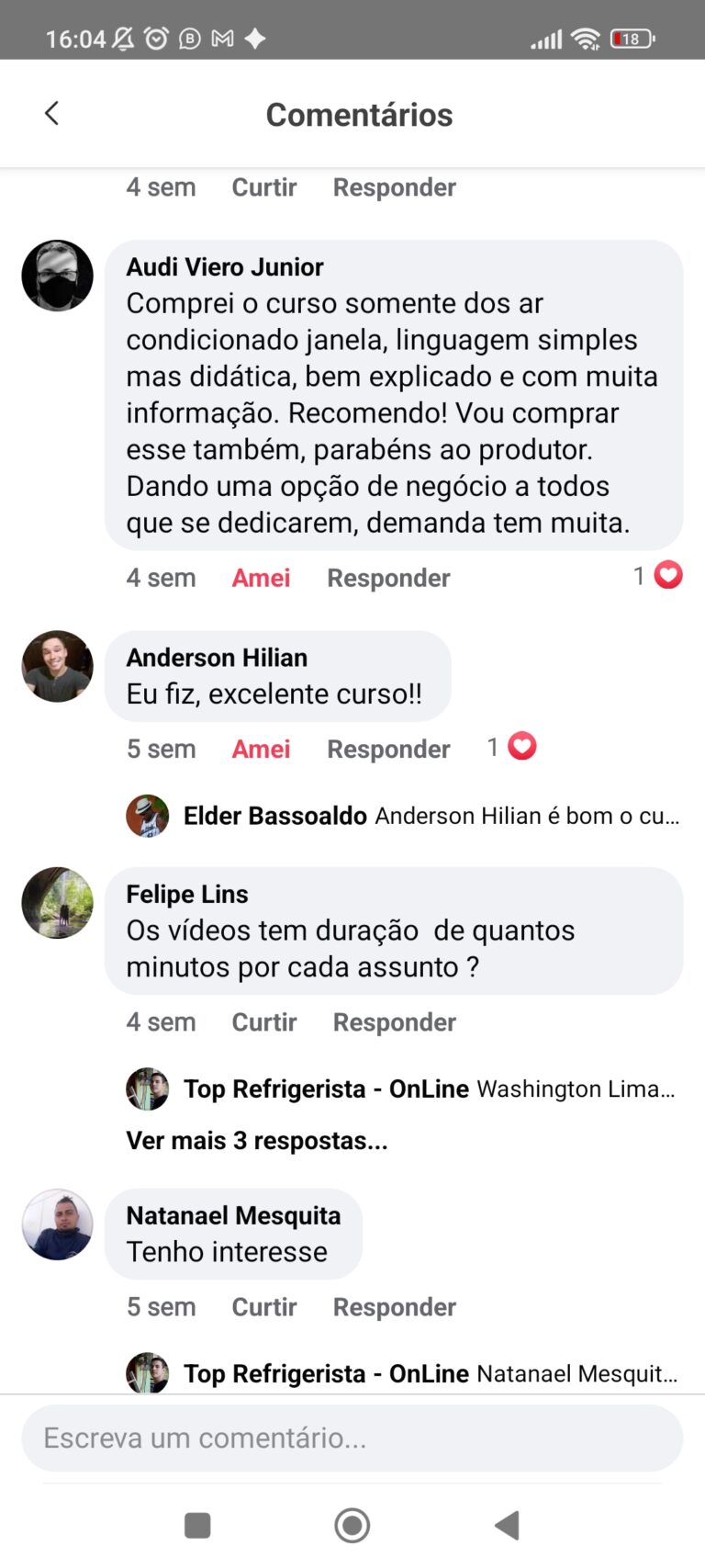705x1568 pixels.
Task: Open Top Refrigerista reply mentioning Washington Lima
Action: pos(430,1089)
